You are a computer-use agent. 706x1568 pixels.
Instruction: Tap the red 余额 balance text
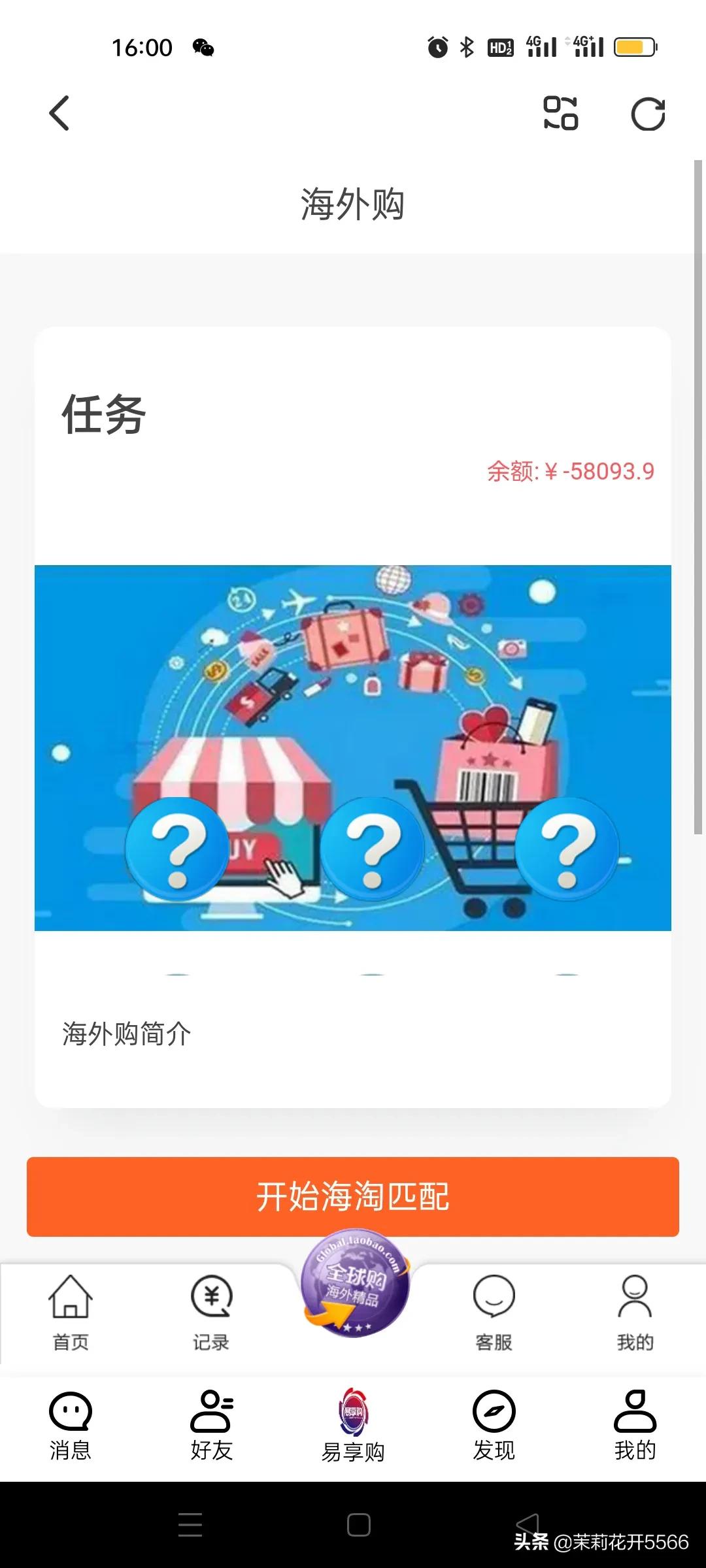pyautogui.click(x=570, y=472)
